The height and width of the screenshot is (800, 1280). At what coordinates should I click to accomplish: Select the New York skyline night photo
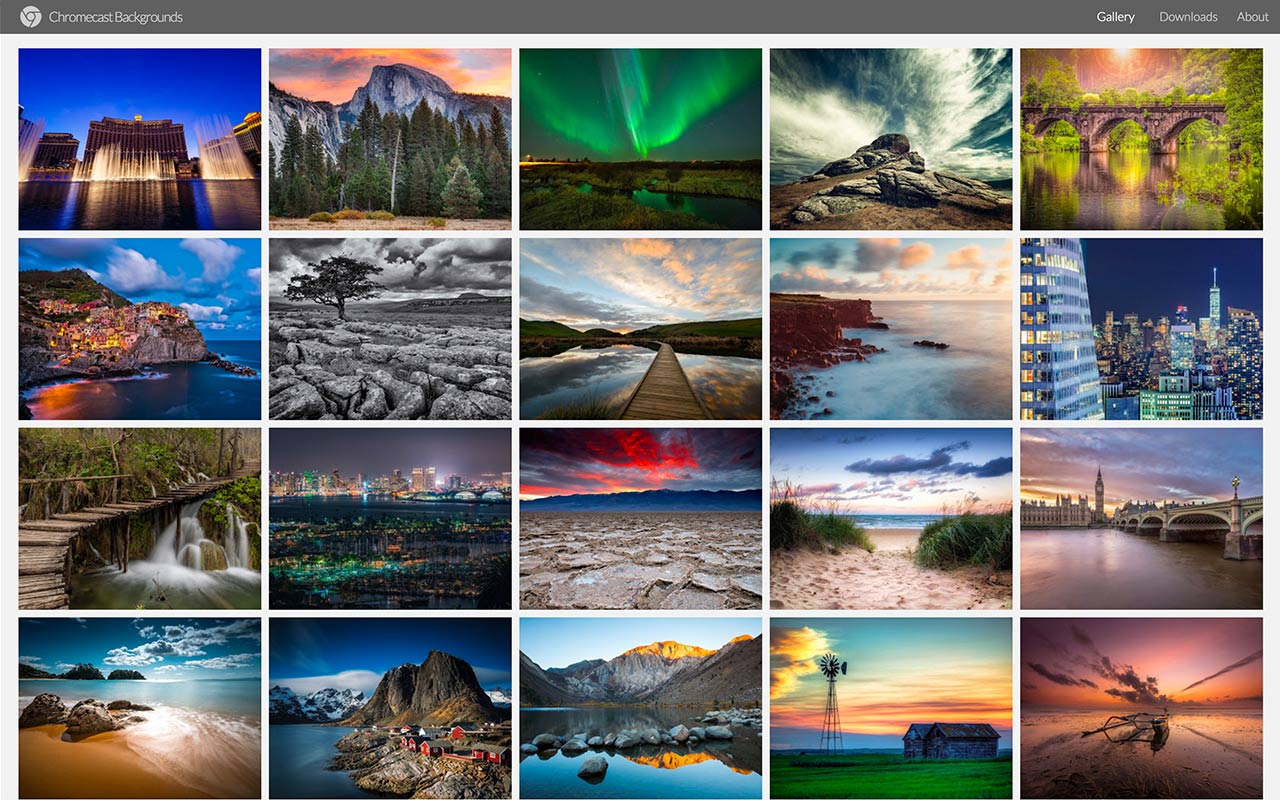point(1141,329)
